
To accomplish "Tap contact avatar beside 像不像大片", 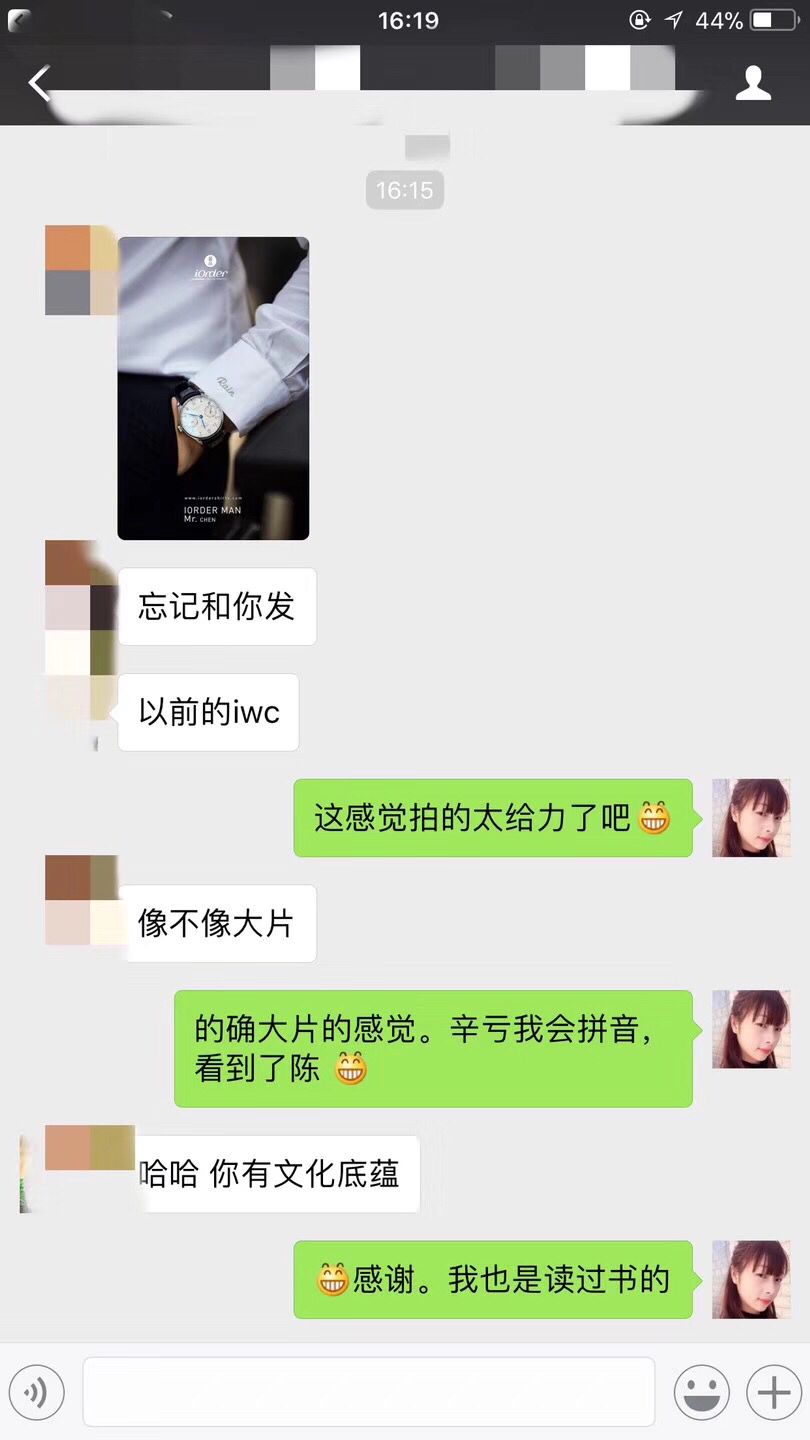I will pos(82,900).
